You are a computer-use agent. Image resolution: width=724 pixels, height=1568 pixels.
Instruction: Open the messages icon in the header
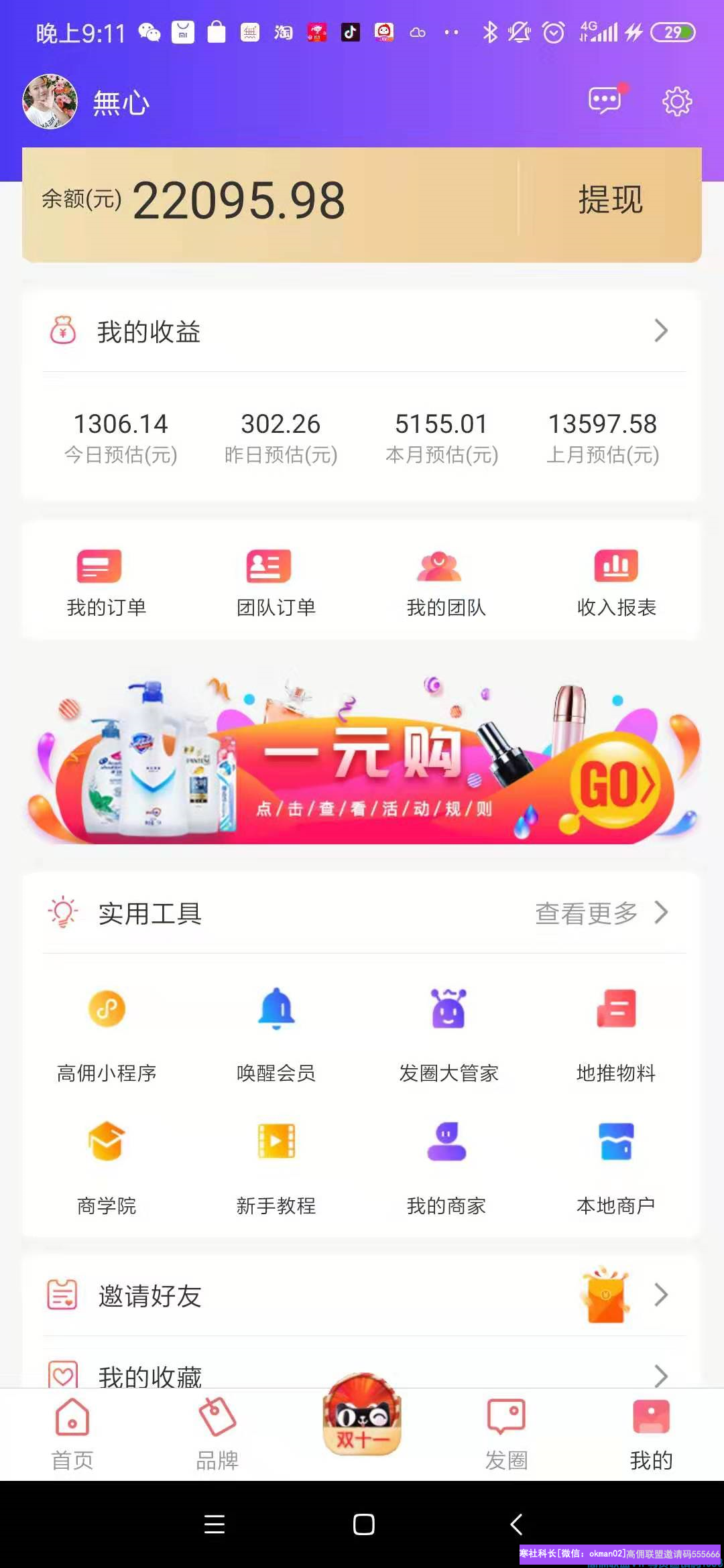[605, 101]
